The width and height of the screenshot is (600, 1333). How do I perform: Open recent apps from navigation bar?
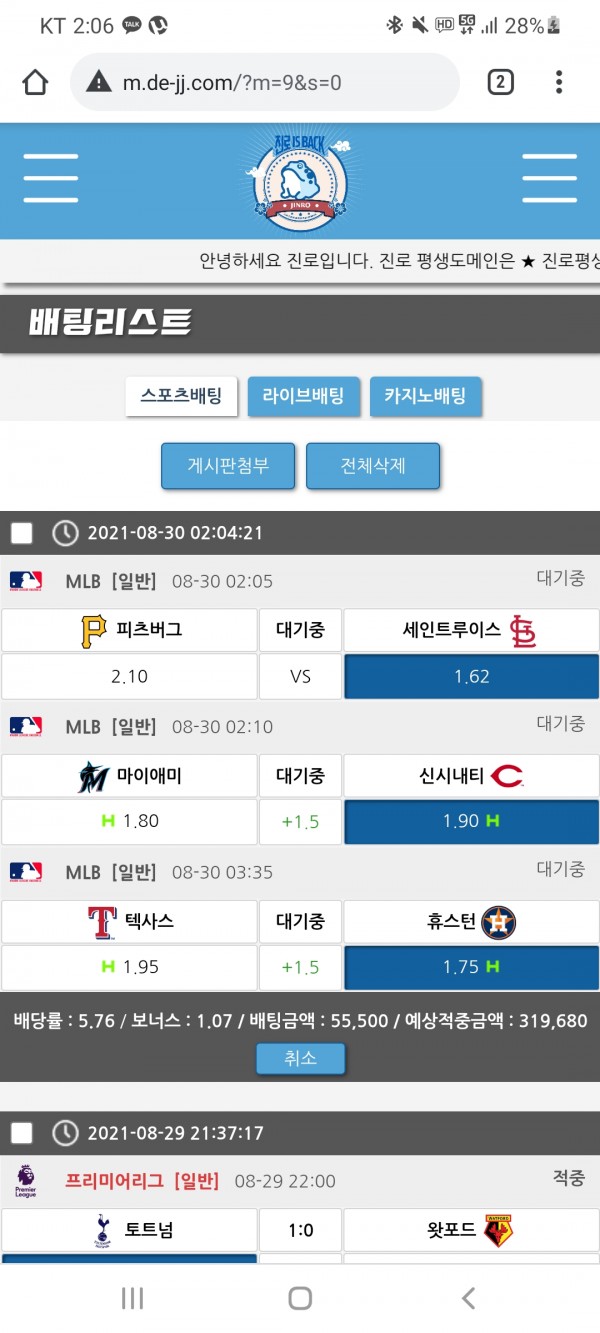click(x=132, y=1298)
